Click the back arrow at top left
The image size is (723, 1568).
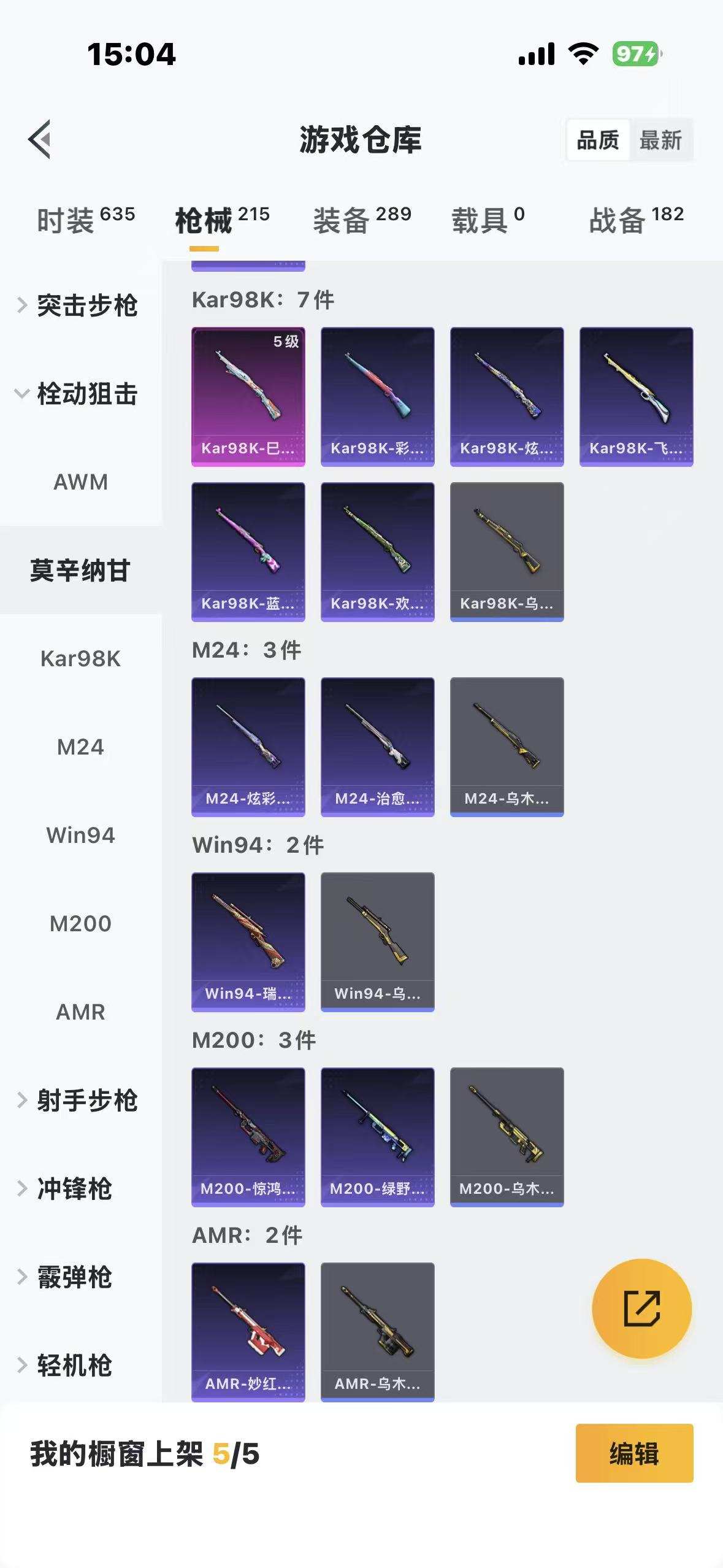coord(40,140)
